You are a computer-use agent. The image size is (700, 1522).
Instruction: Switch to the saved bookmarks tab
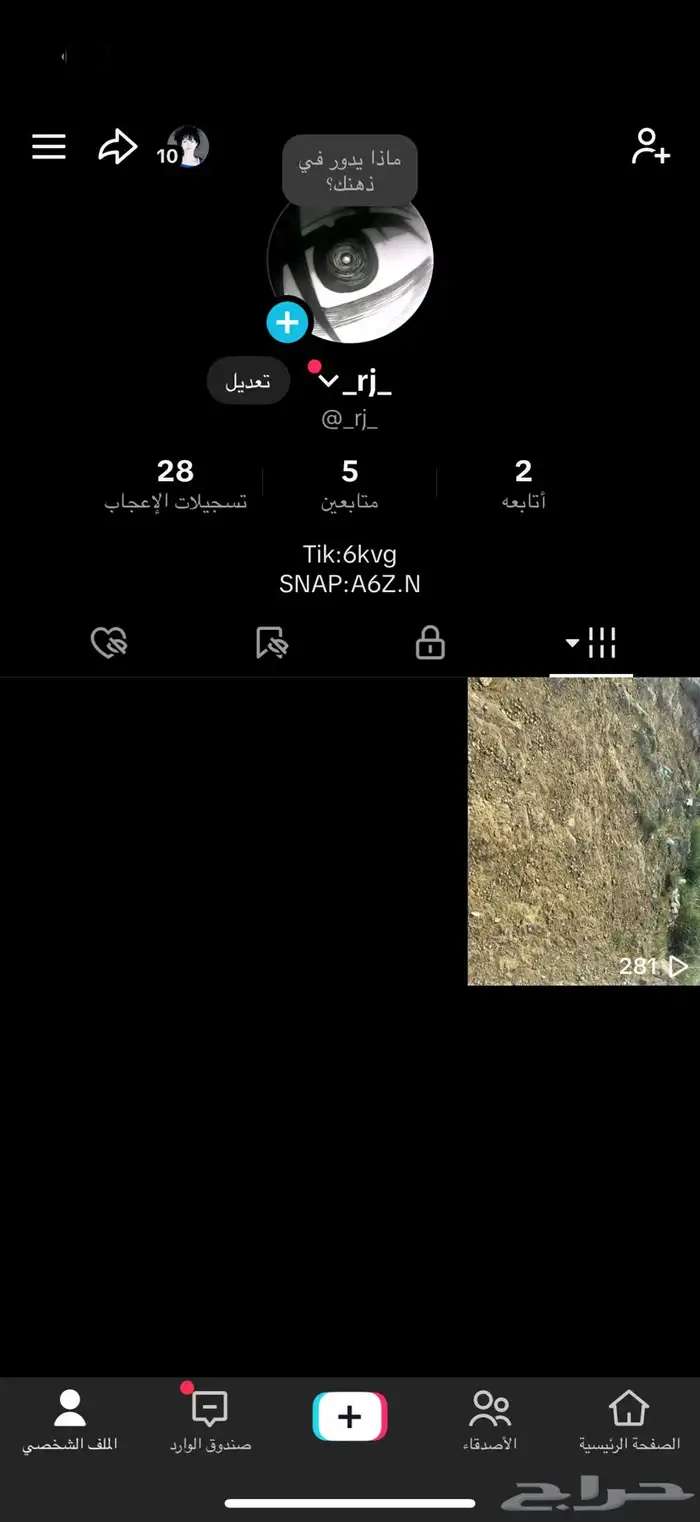pos(271,643)
